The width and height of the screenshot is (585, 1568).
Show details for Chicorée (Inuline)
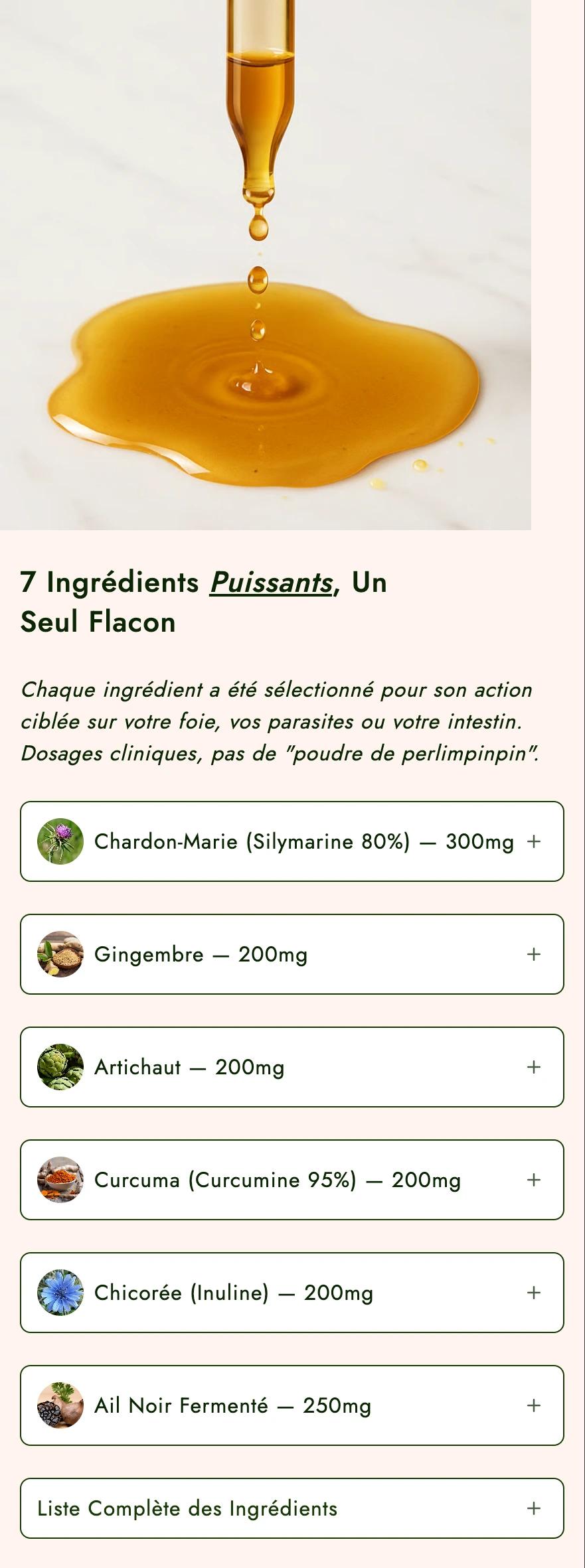click(x=292, y=1293)
